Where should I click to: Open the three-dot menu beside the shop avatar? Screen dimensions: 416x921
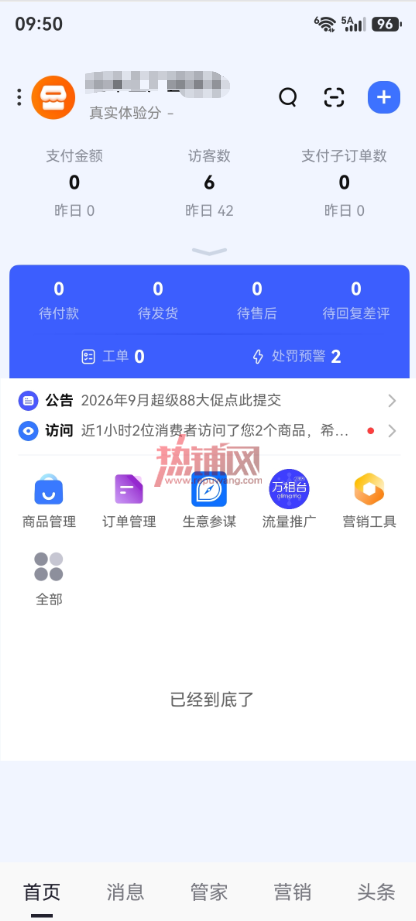coord(19,98)
